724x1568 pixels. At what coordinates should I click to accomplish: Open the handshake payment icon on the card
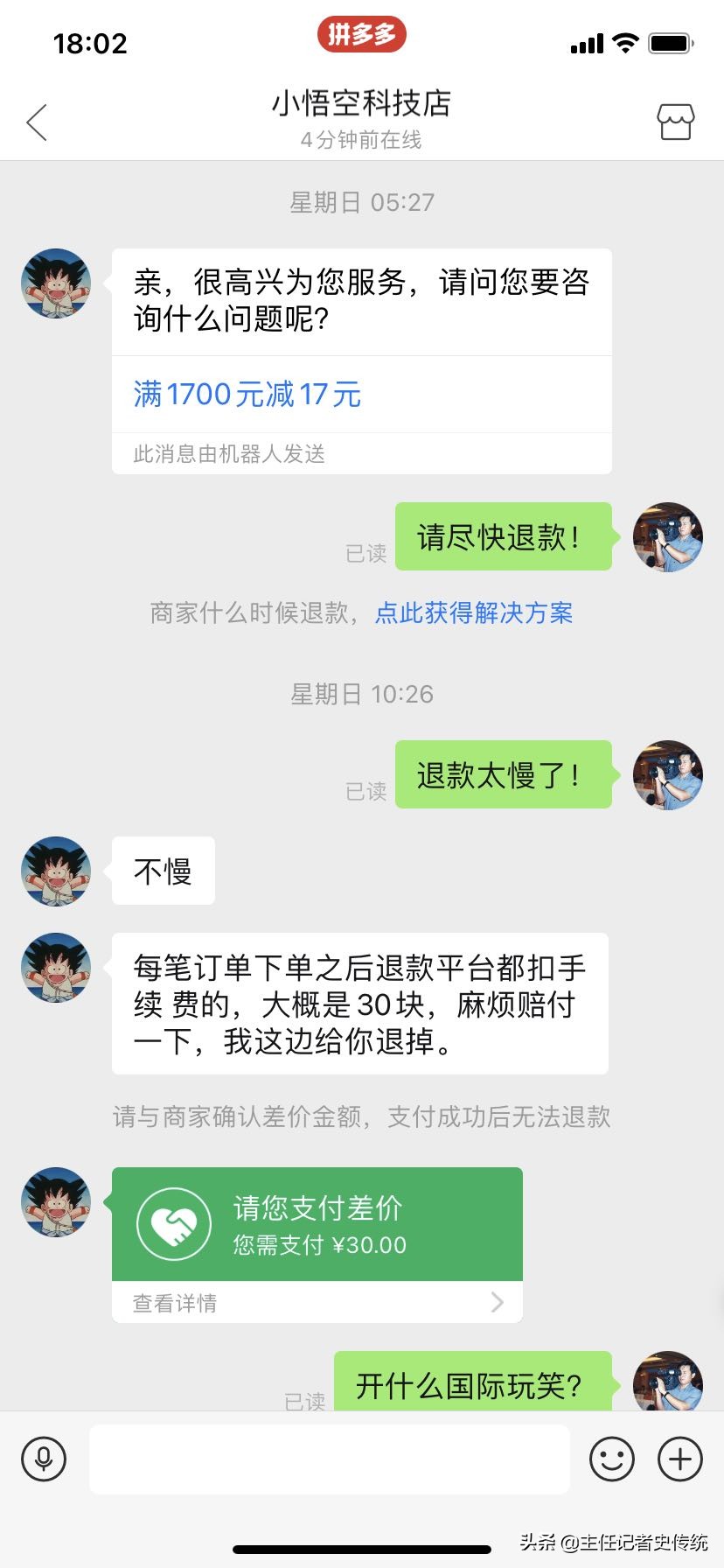pos(170,1222)
